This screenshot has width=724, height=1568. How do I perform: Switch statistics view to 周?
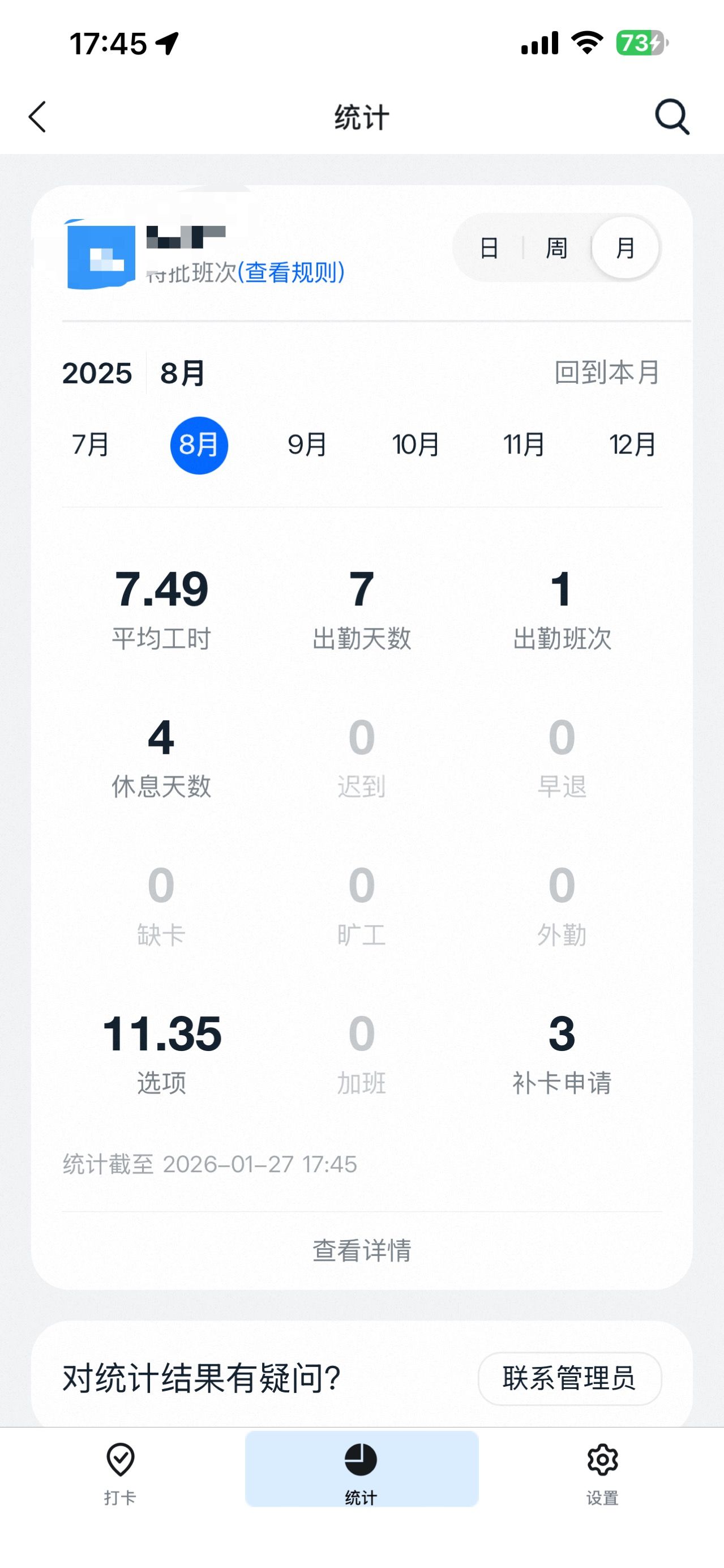coord(556,249)
